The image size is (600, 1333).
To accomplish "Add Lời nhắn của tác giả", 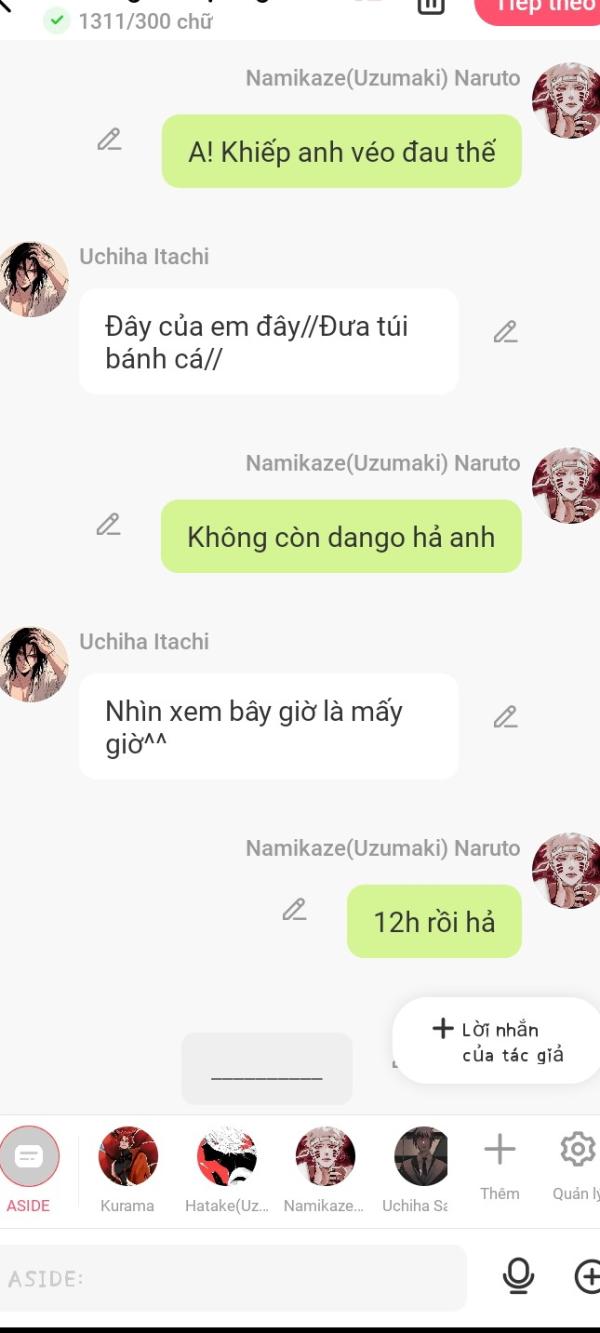I will point(497,1041).
